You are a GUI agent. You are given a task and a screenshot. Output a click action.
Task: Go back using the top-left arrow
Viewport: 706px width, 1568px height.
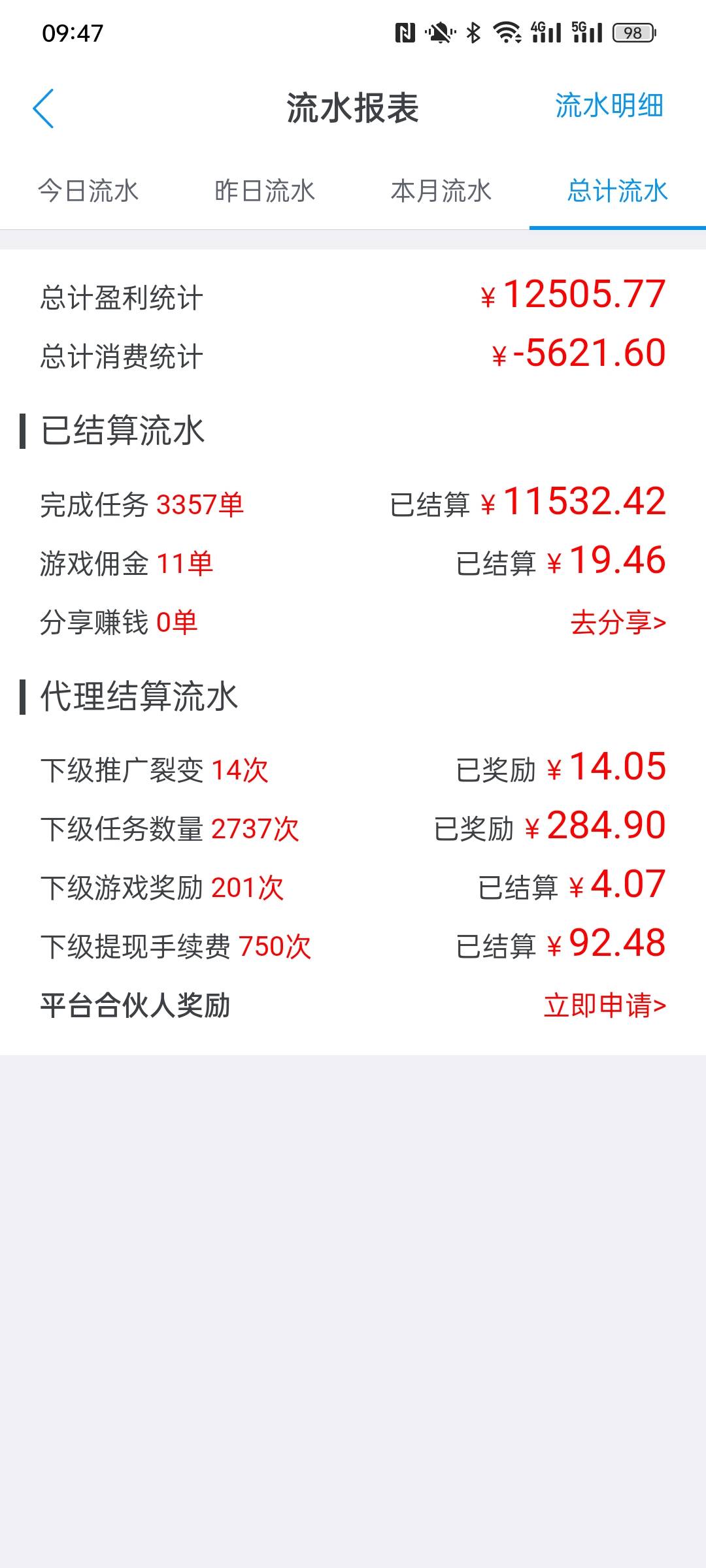(x=44, y=108)
